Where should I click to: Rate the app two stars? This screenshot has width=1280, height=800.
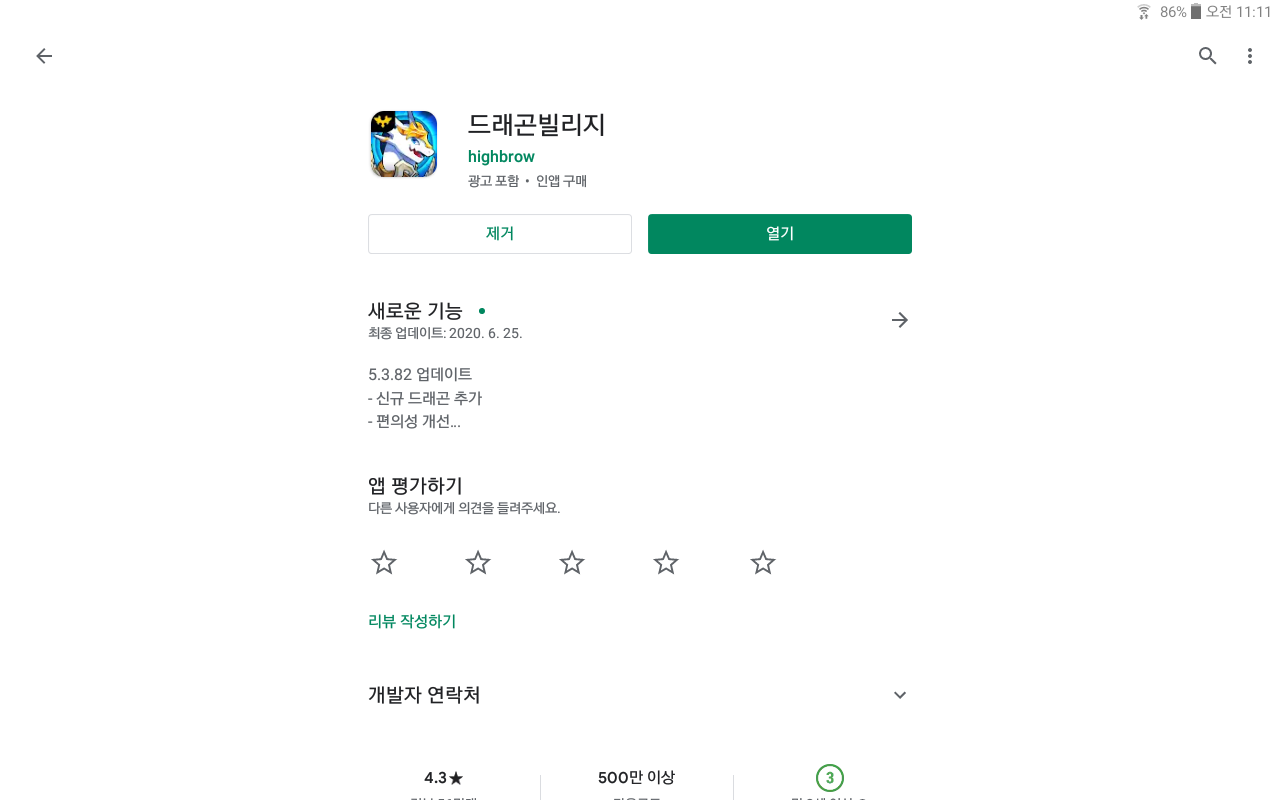[478, 563]
